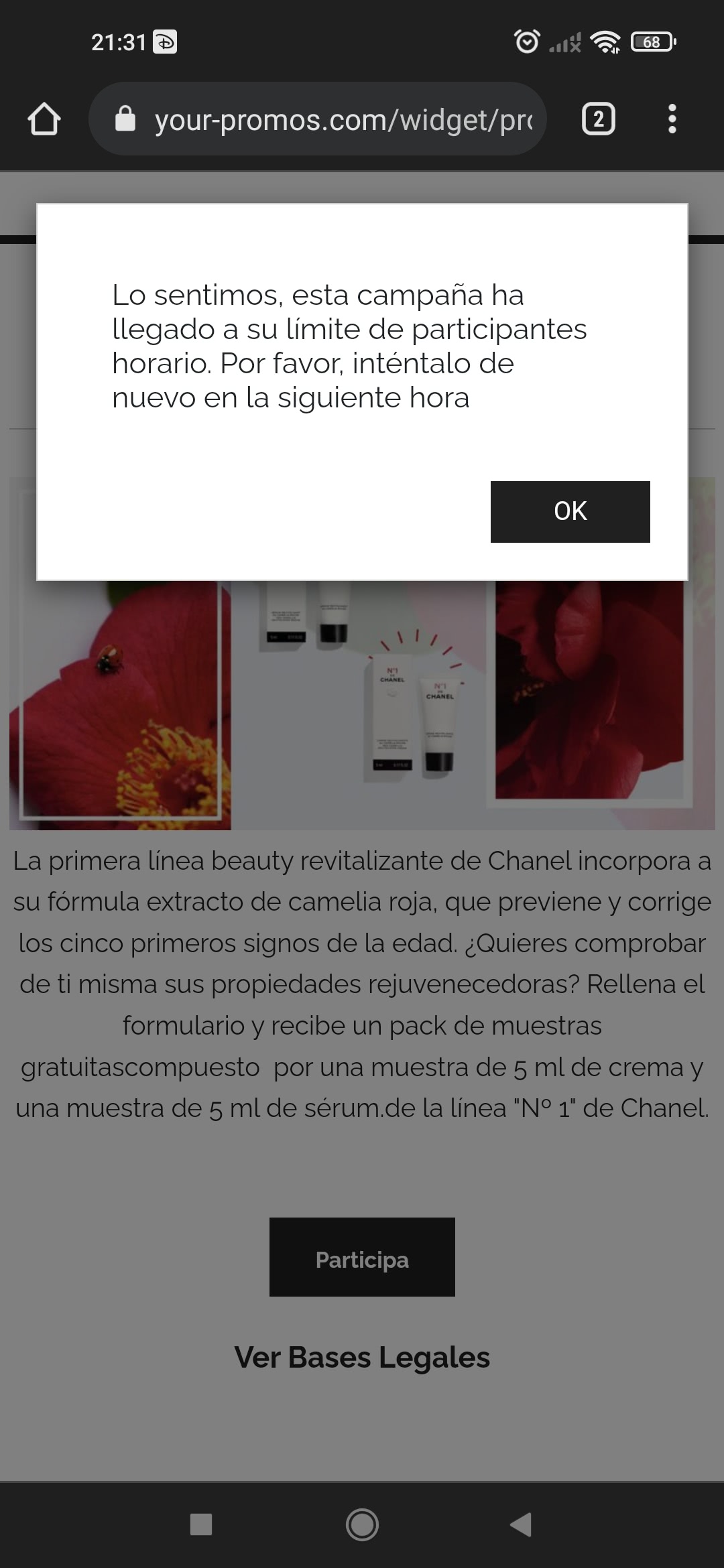Image resolution: width=724 pixels, height=1568 pixels.
Task: Go to the browser home page
Action: 44,119
